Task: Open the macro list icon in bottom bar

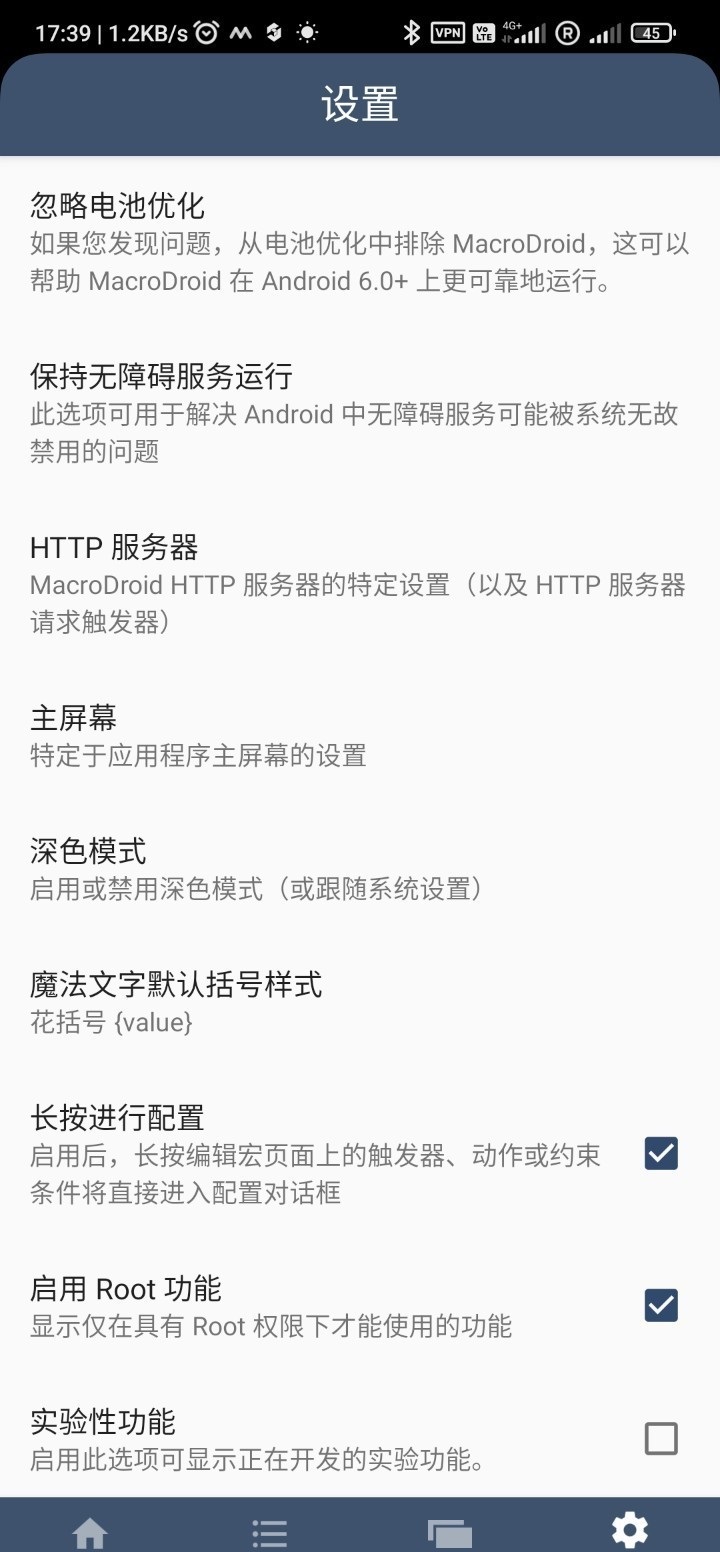Action: click(268, 1529)
